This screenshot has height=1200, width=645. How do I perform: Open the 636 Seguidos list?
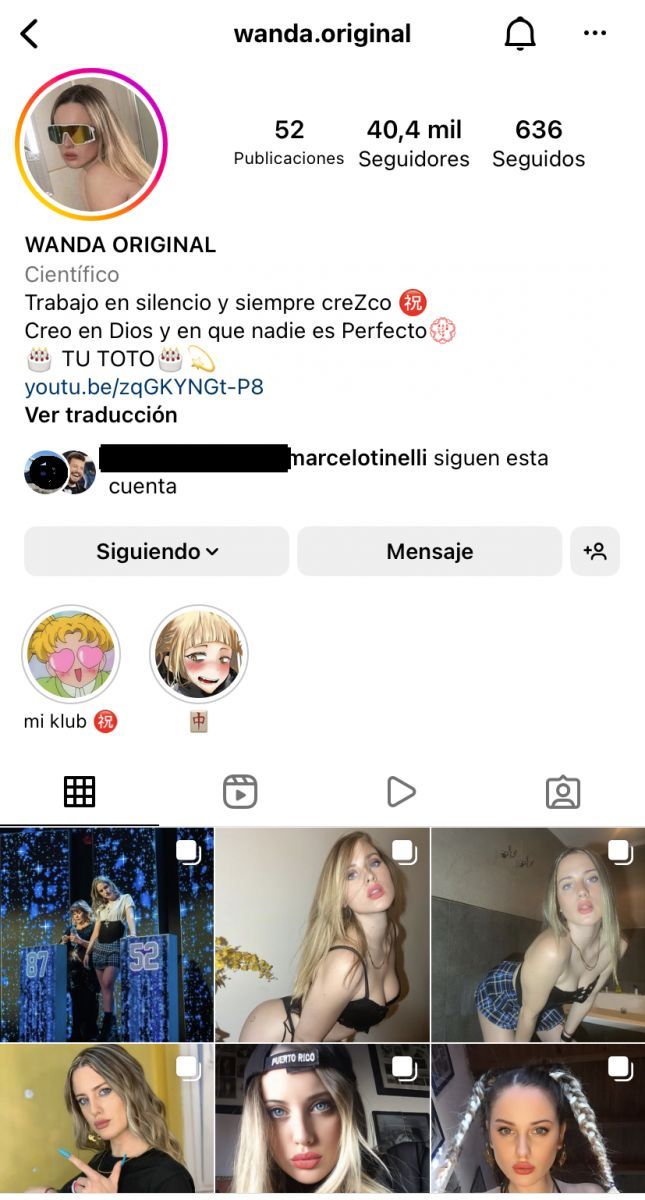pyautogui.click(x=538, y=144)
